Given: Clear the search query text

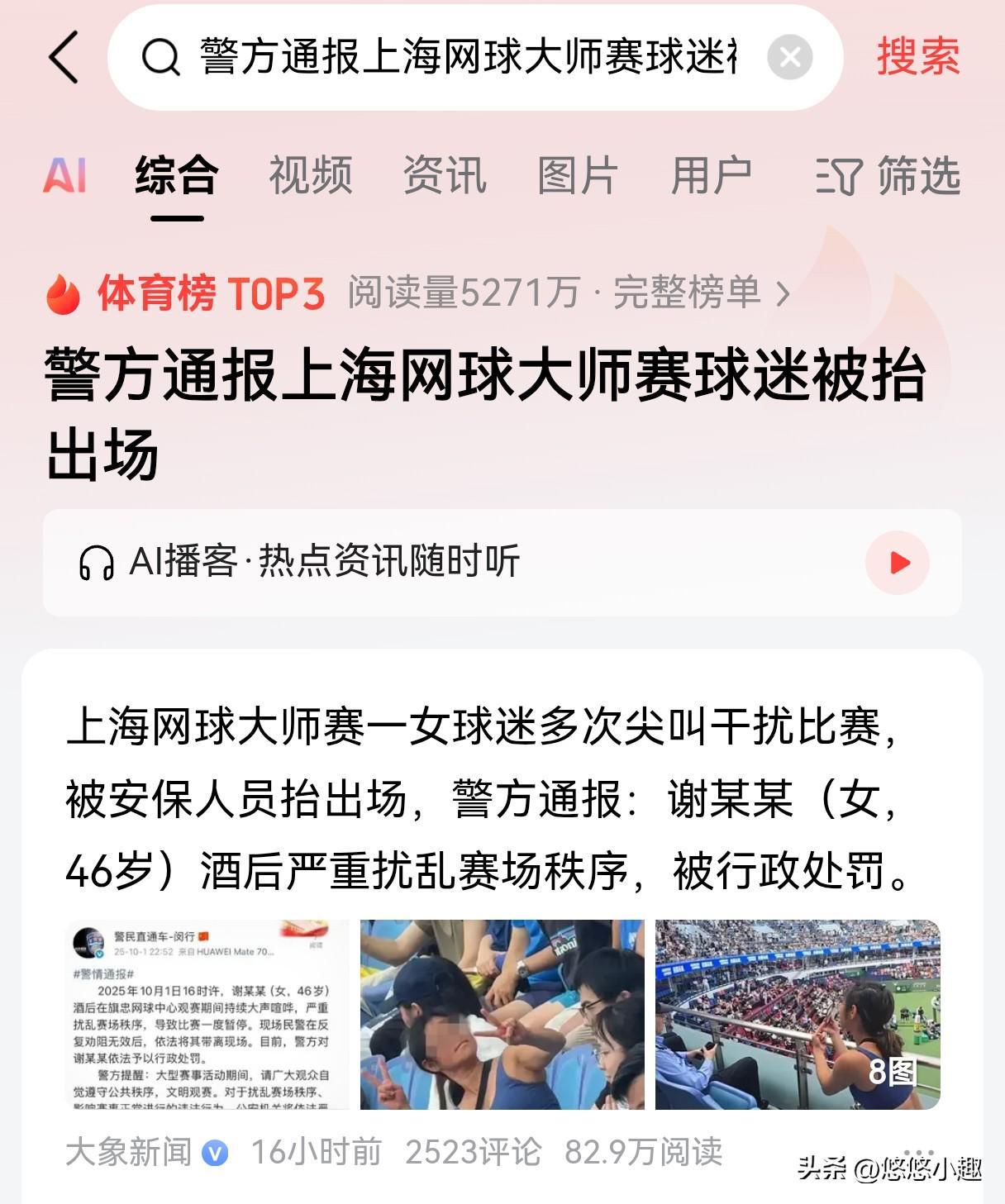Looking at the screenshot, I should pyautogui.click(x=789, y=57).
